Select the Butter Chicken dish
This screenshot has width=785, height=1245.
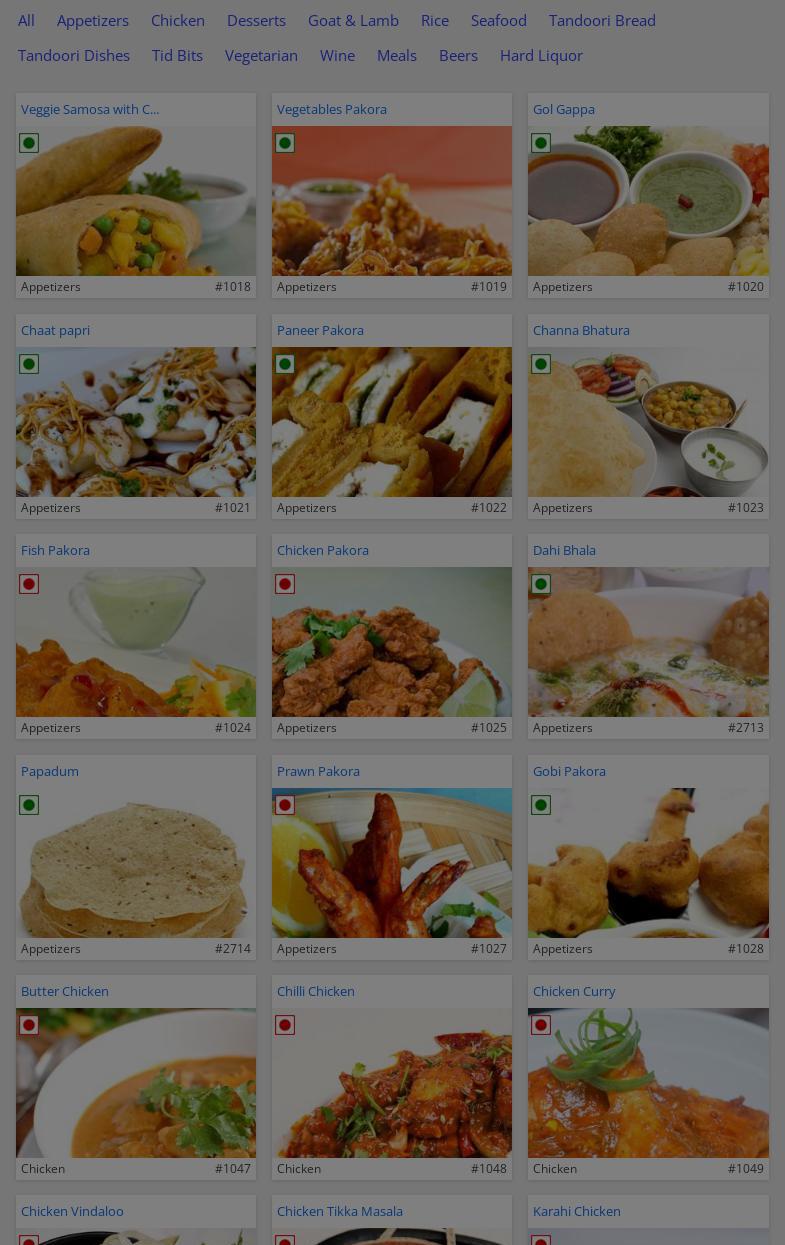[x=136, y=1082]
